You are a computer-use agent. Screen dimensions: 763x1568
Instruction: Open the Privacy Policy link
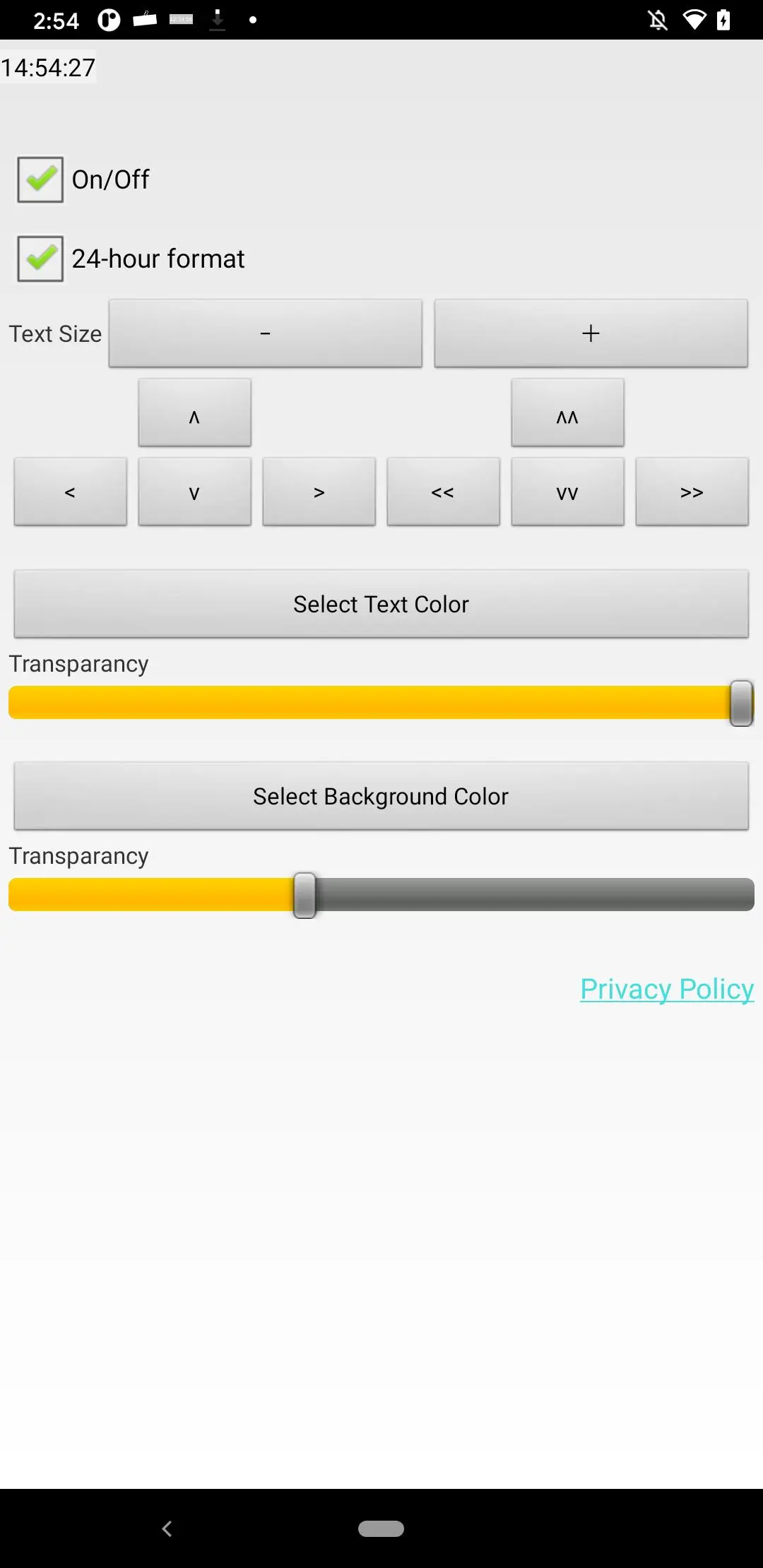tap(667, 989)
